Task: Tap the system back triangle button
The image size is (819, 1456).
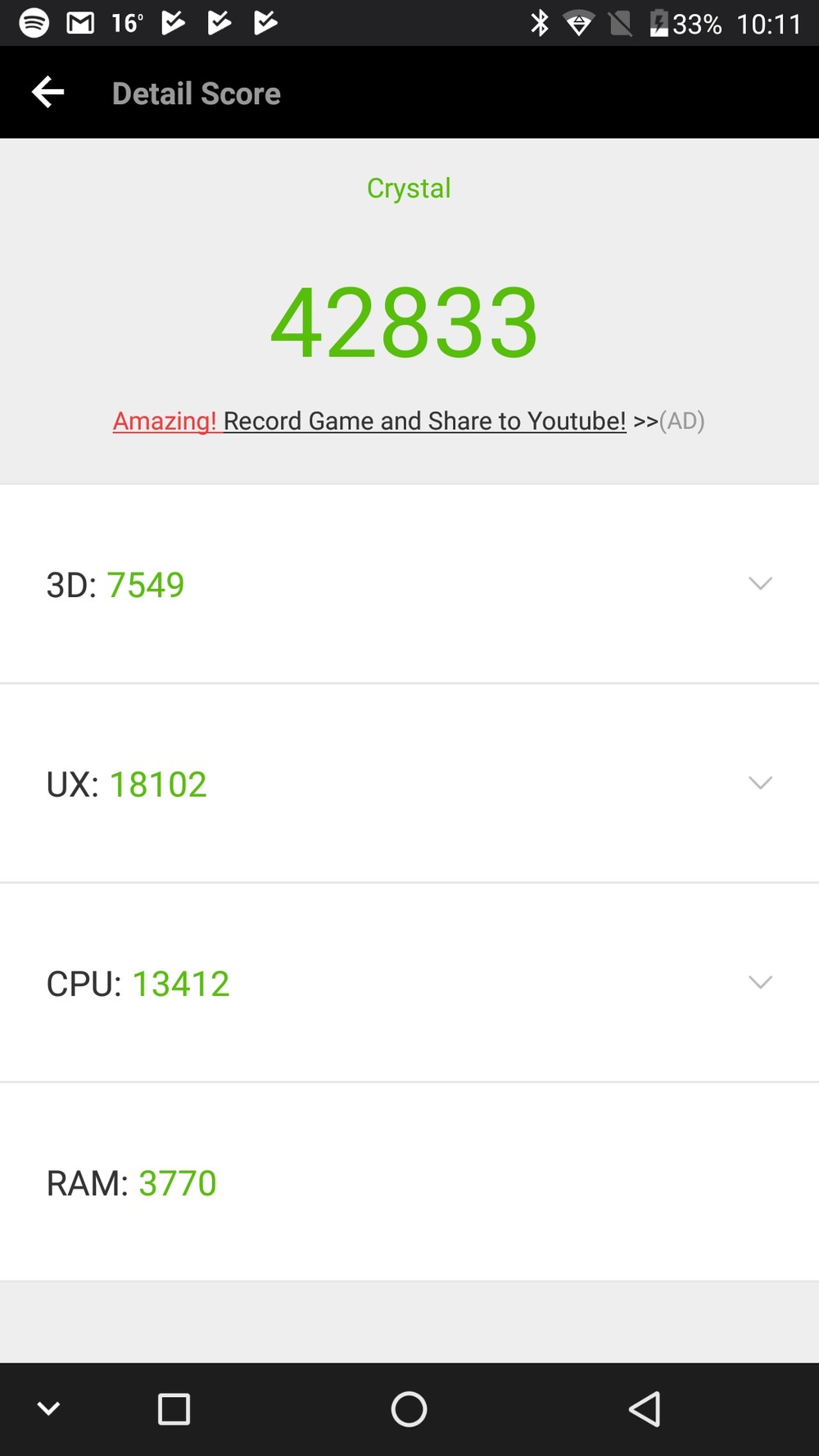Action: point(645,1409)
